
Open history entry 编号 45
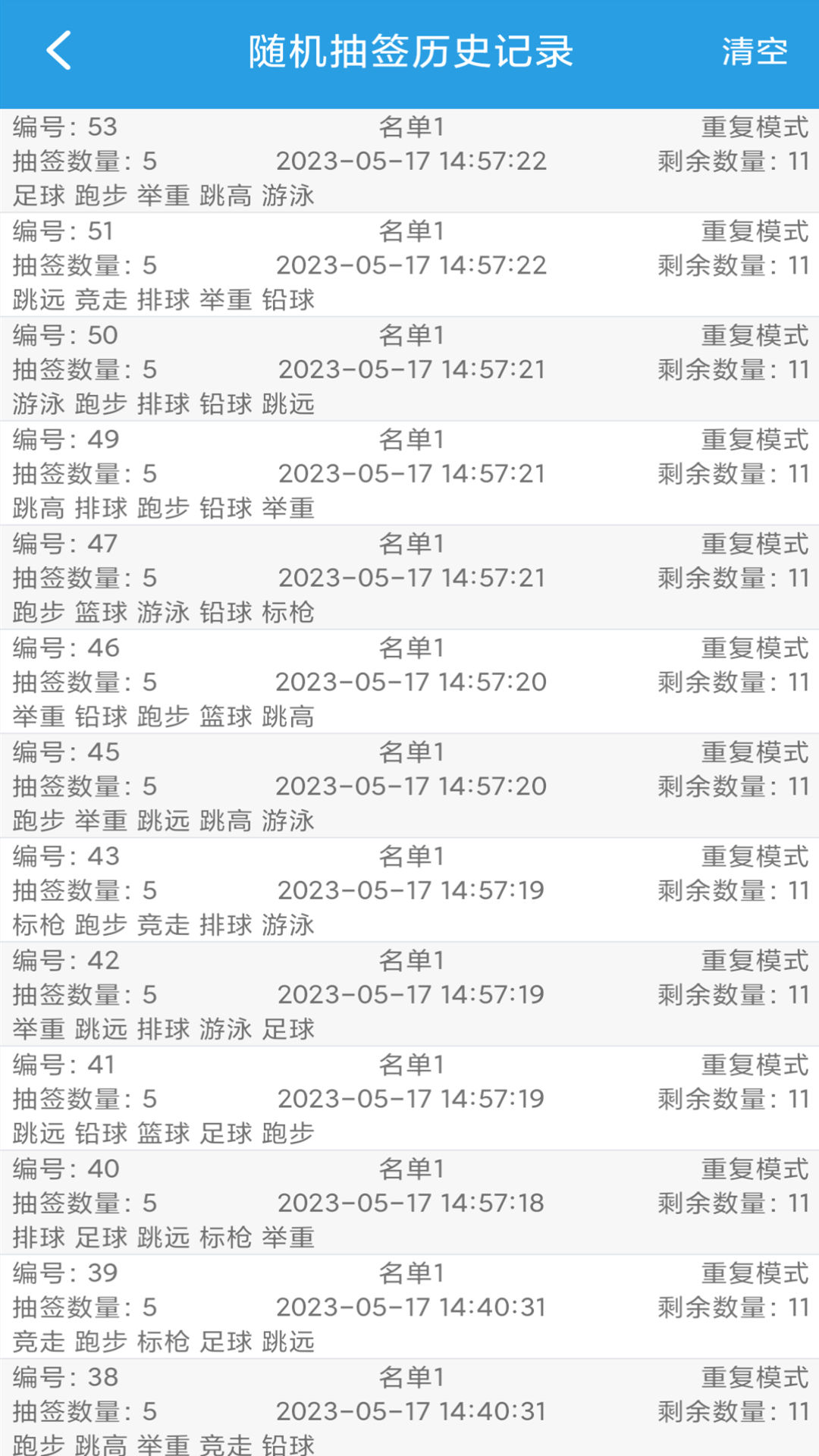(x=409, y=786)
